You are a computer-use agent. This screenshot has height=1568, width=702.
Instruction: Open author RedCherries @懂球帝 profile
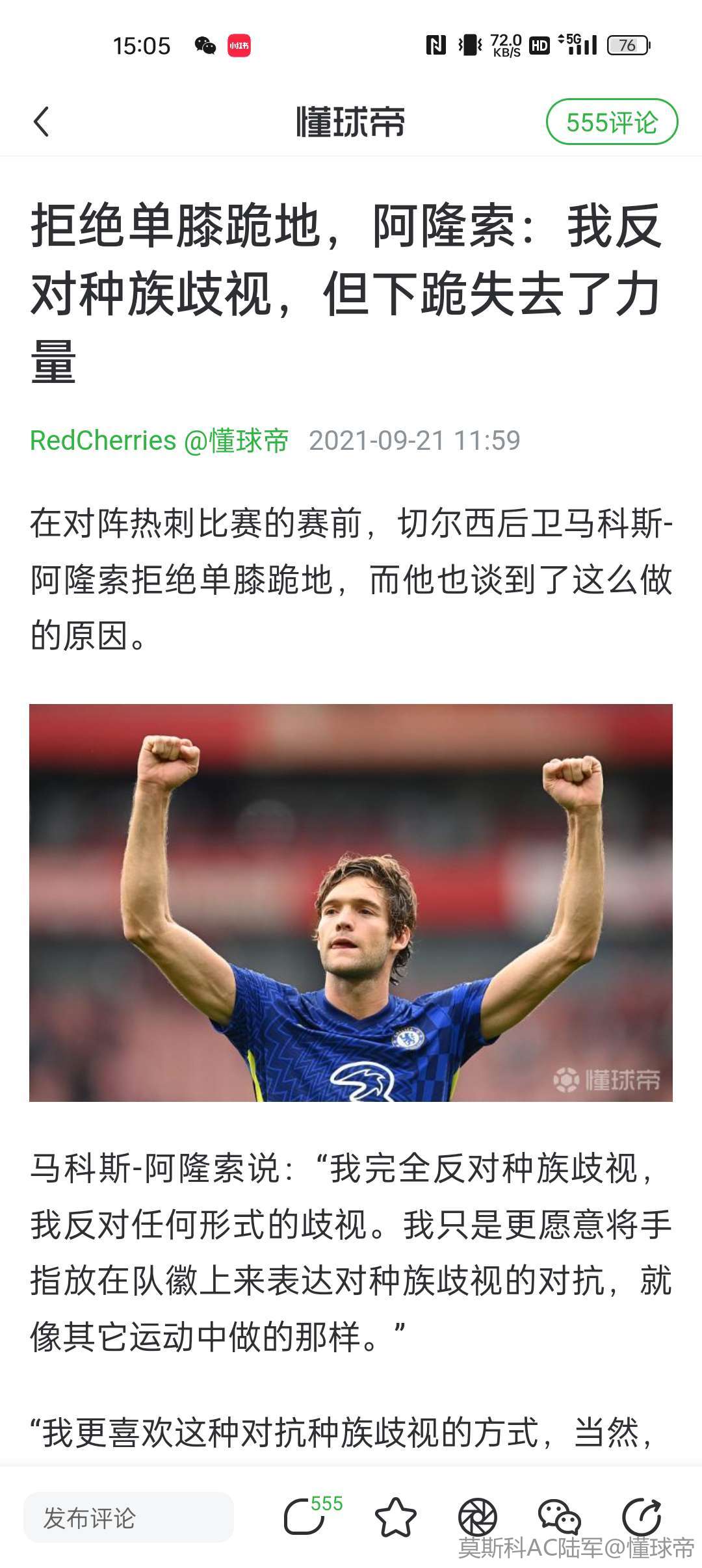[x=159, y=441]
